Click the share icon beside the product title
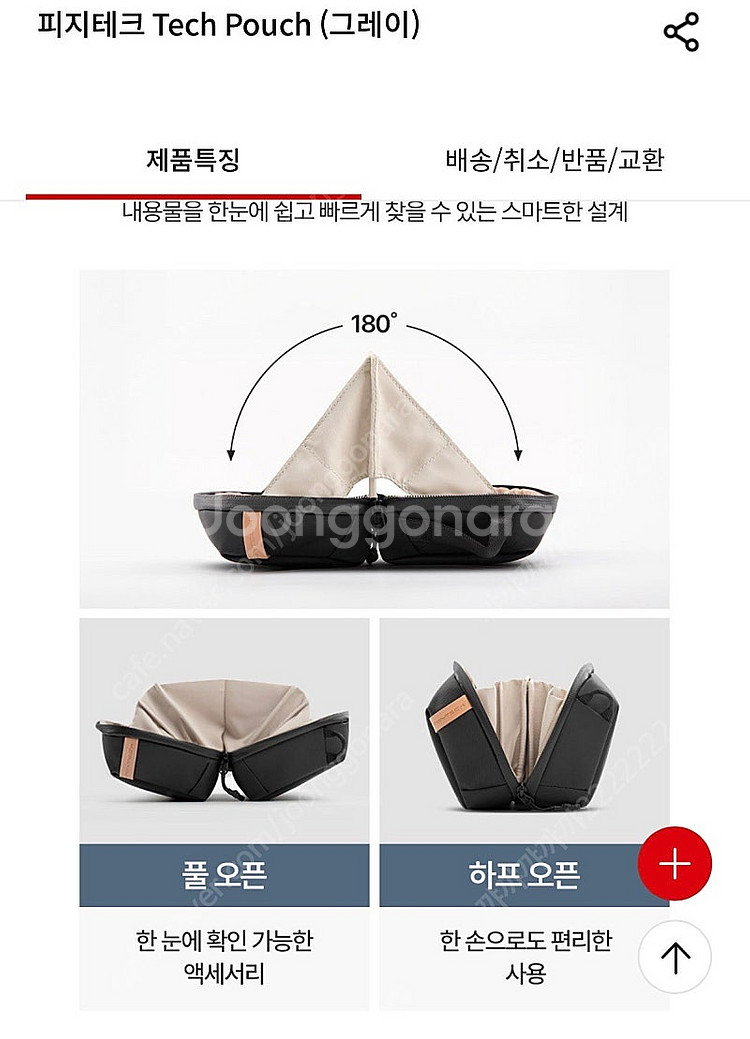The height and width of the screenshot is (1039, 750). click(683, 32)
